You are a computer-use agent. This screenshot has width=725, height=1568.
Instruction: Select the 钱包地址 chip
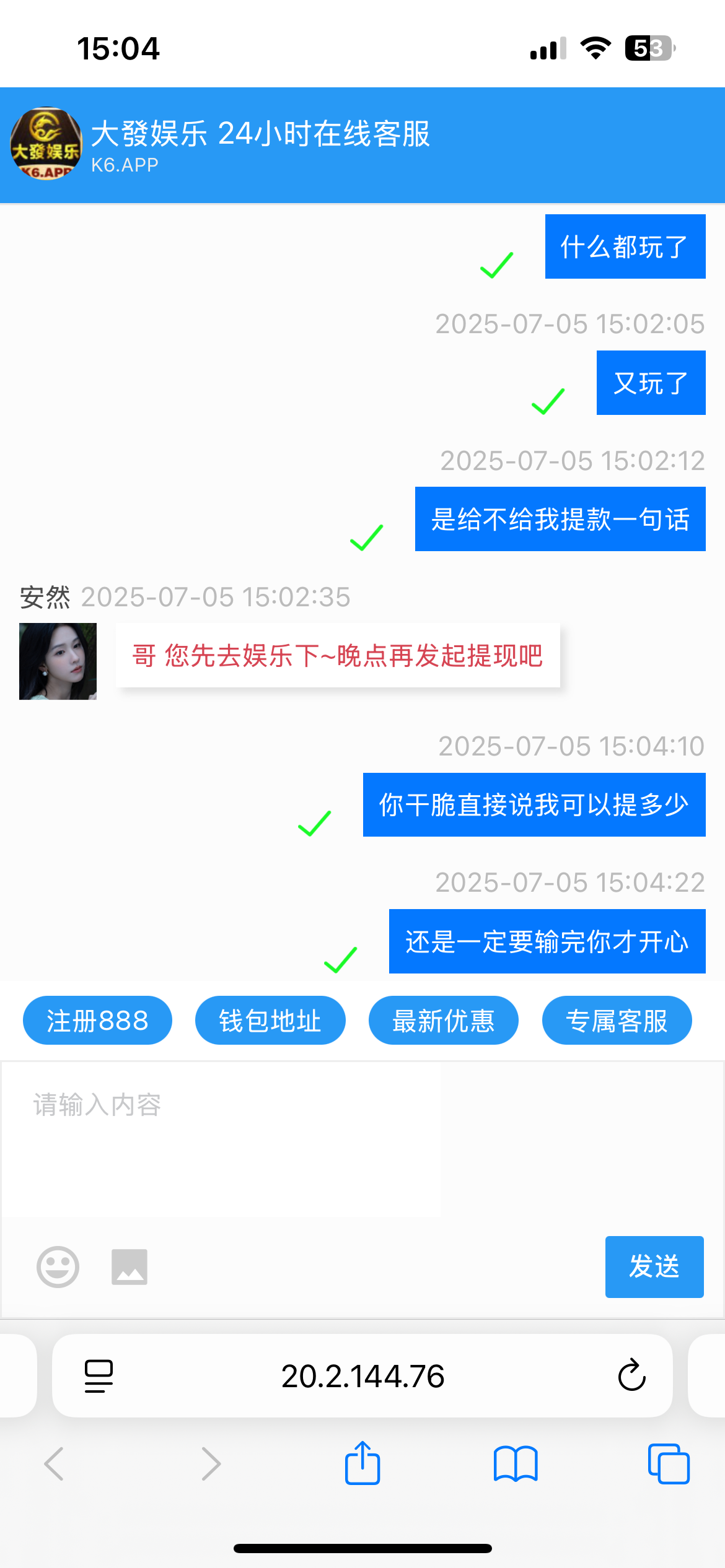coord(270,1021)
